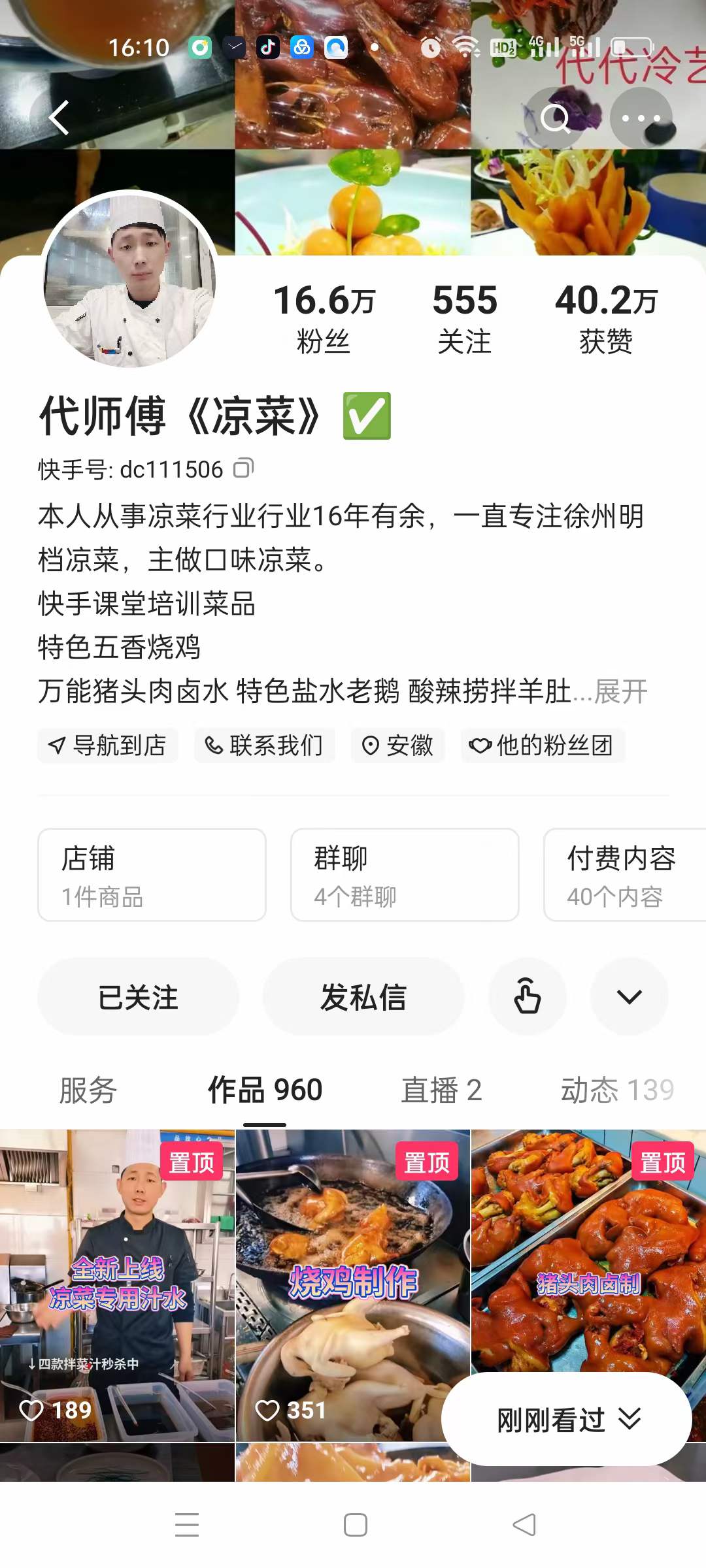The height and width of the screenshot is (1568, 706).
Task: Toggle follow state on 已关注 button
Action: pyautogui.click(x=138, y=997)
